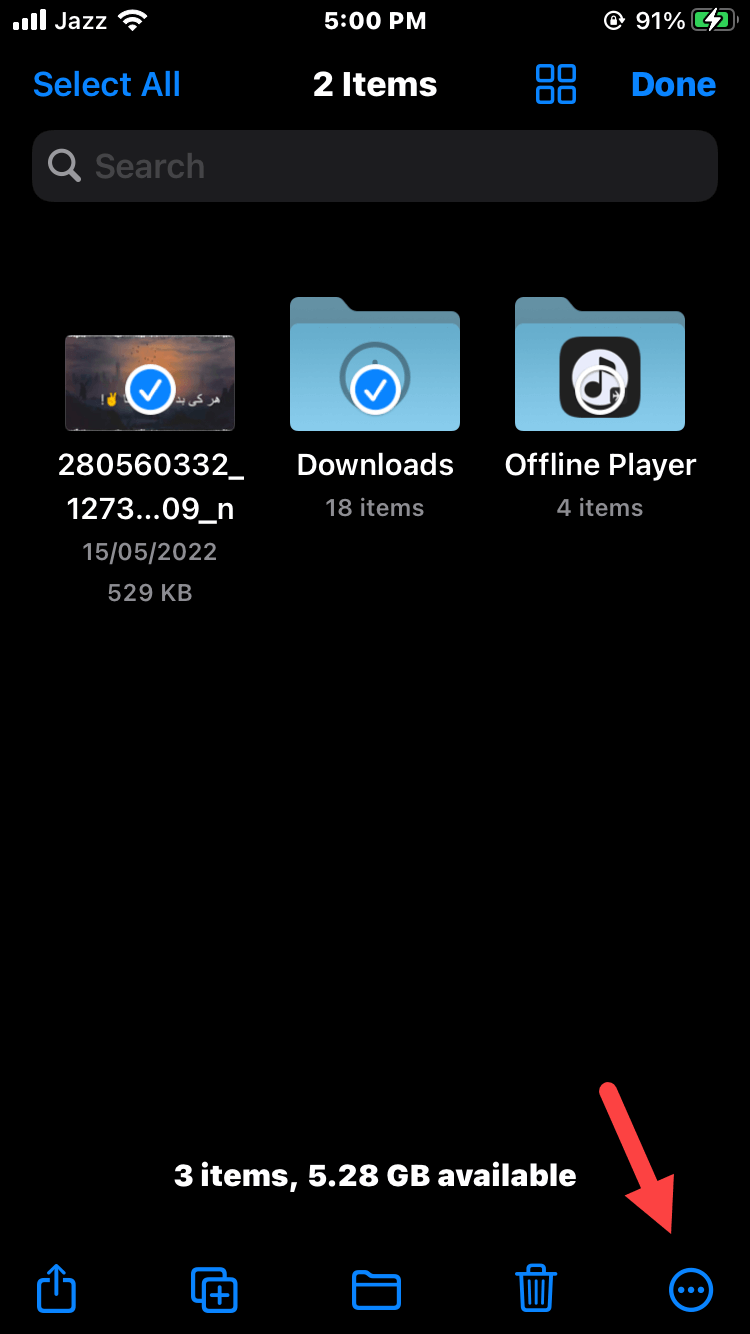Delete the selected items

pyautogui.click(x=536, y=1288)
